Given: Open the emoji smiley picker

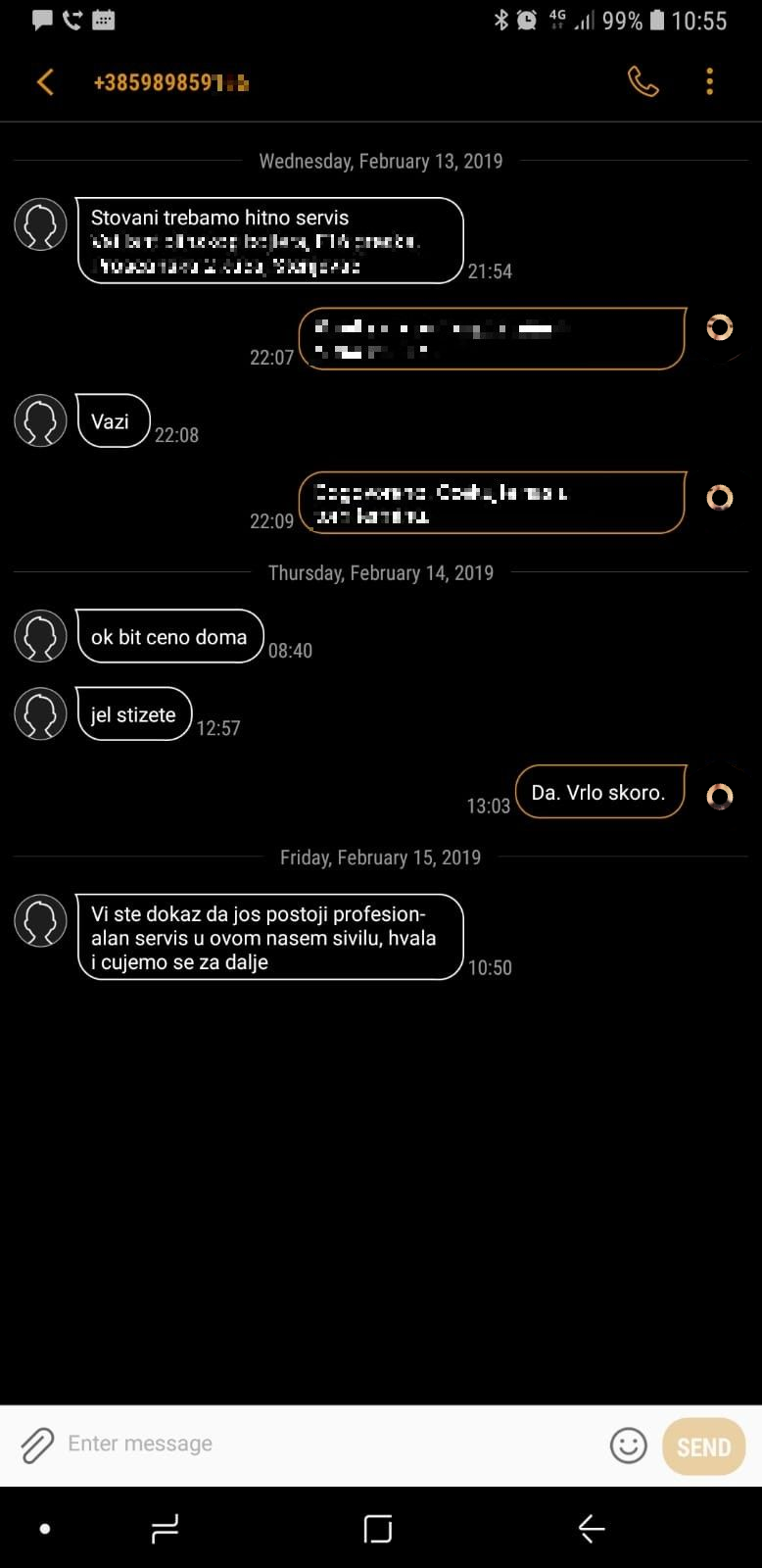Looking at the screenshot, I should pos(628,1445).
